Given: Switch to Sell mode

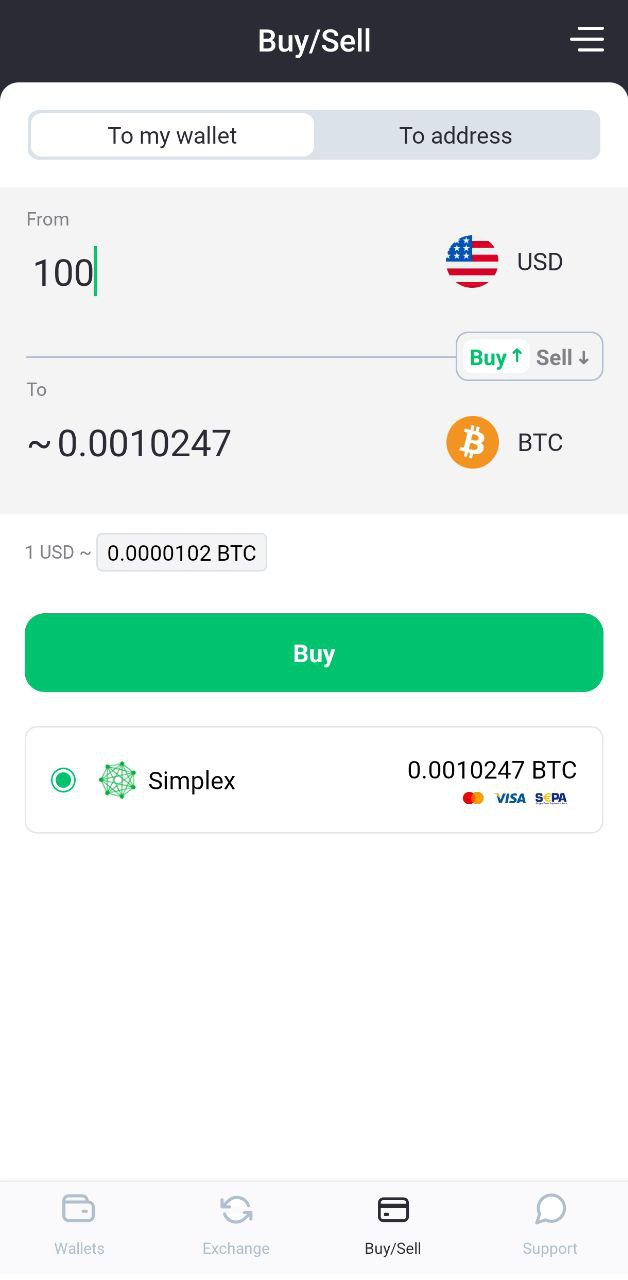Looking at the screenshot, I should pos(563,357).
